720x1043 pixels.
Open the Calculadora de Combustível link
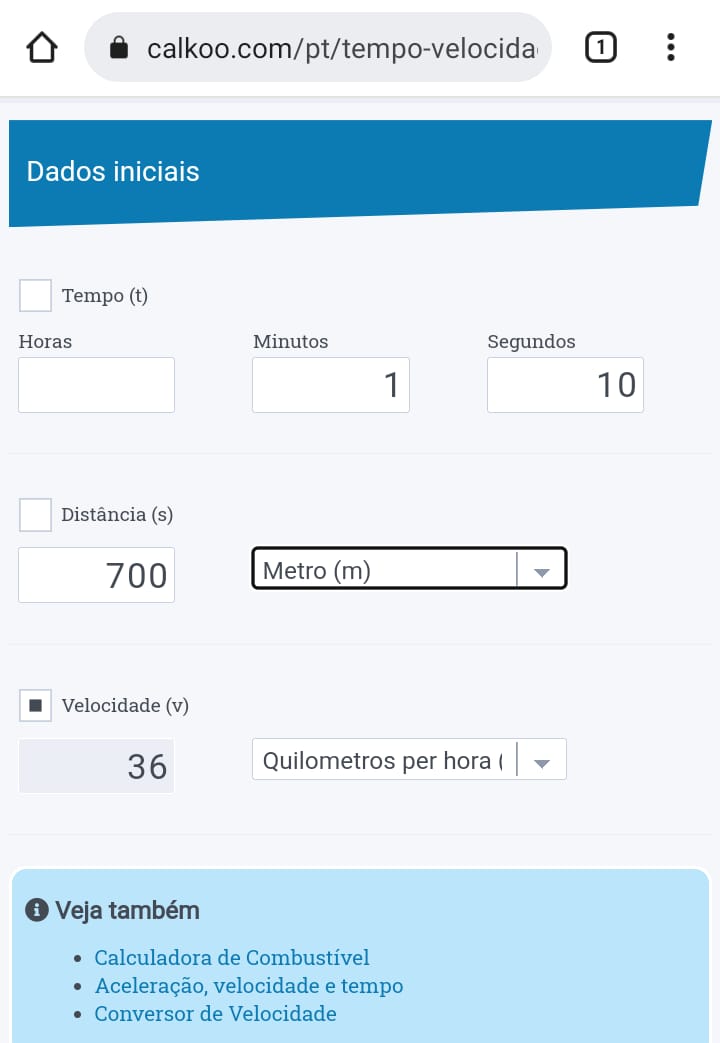(x=231, y=958)
